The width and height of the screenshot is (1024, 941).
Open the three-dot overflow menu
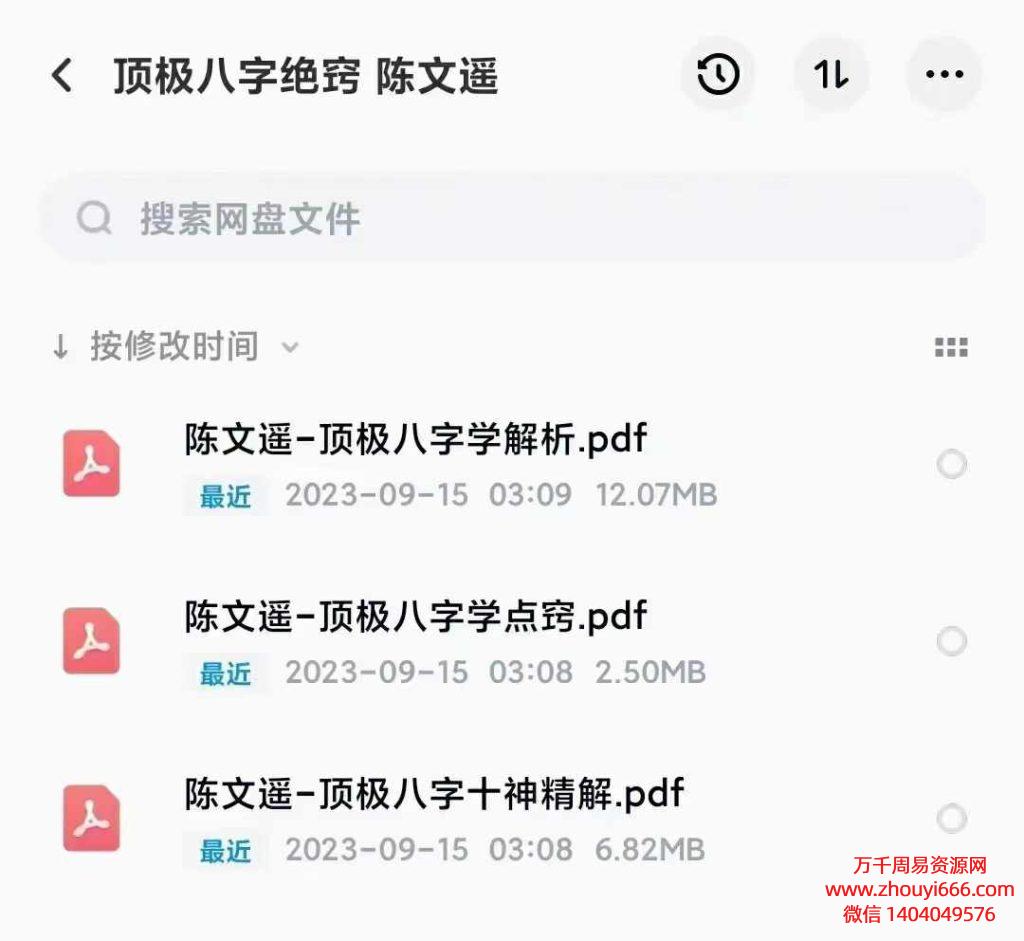pos(944,75)
